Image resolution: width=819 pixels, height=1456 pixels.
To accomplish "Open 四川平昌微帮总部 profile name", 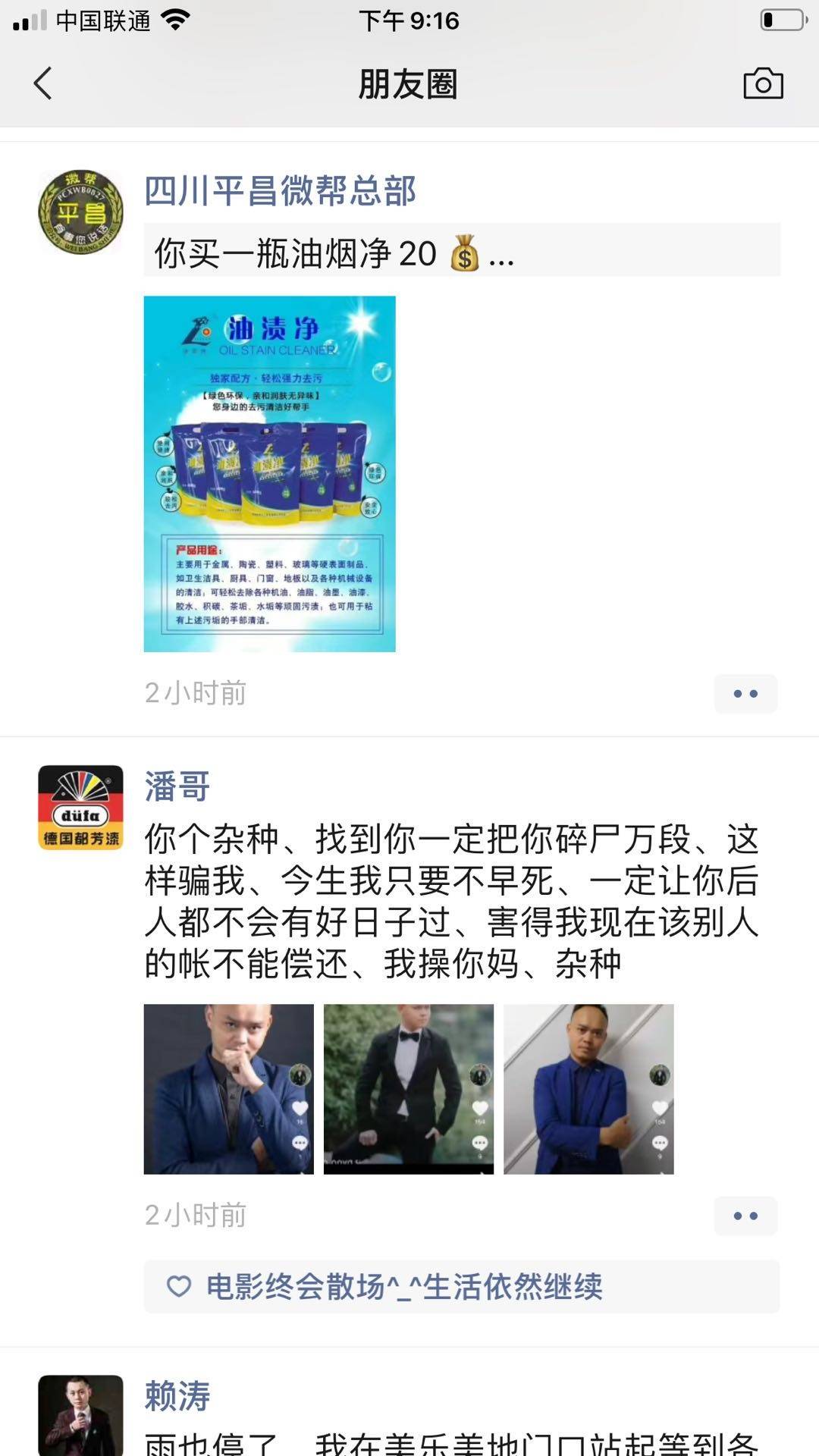I will 280,190.
